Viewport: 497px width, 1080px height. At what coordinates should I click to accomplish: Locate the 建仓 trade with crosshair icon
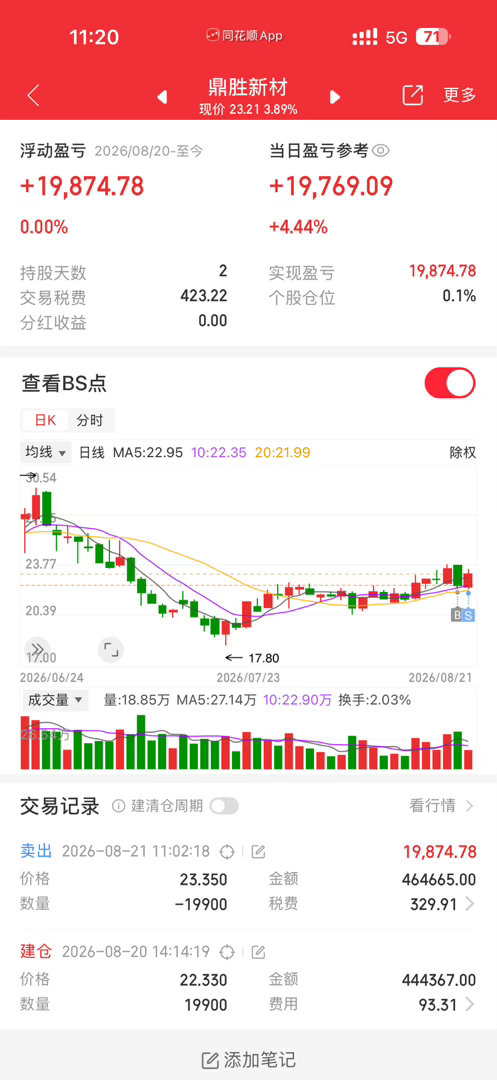click(x=226, y=952)
